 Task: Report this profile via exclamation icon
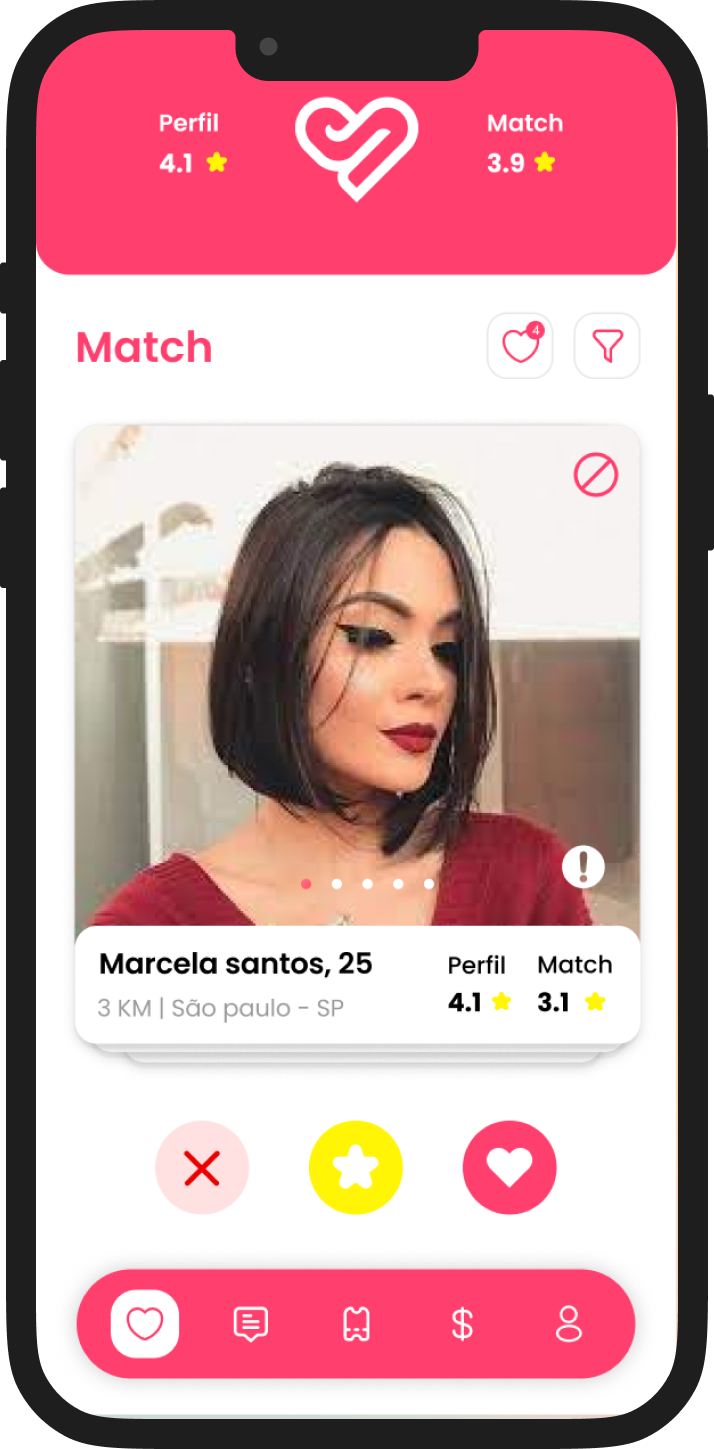(583, 866)
